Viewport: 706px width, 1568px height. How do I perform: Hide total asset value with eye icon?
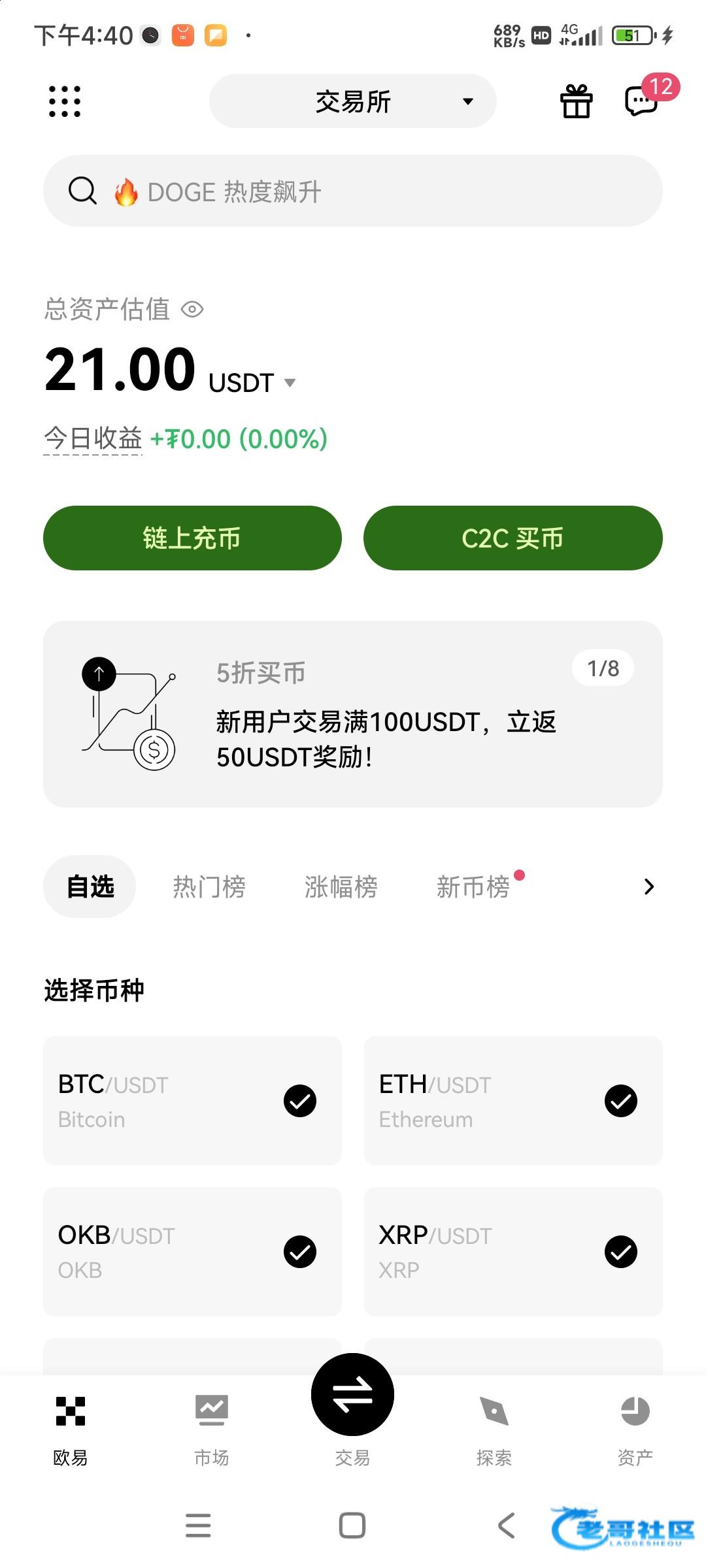pos(192,309)
